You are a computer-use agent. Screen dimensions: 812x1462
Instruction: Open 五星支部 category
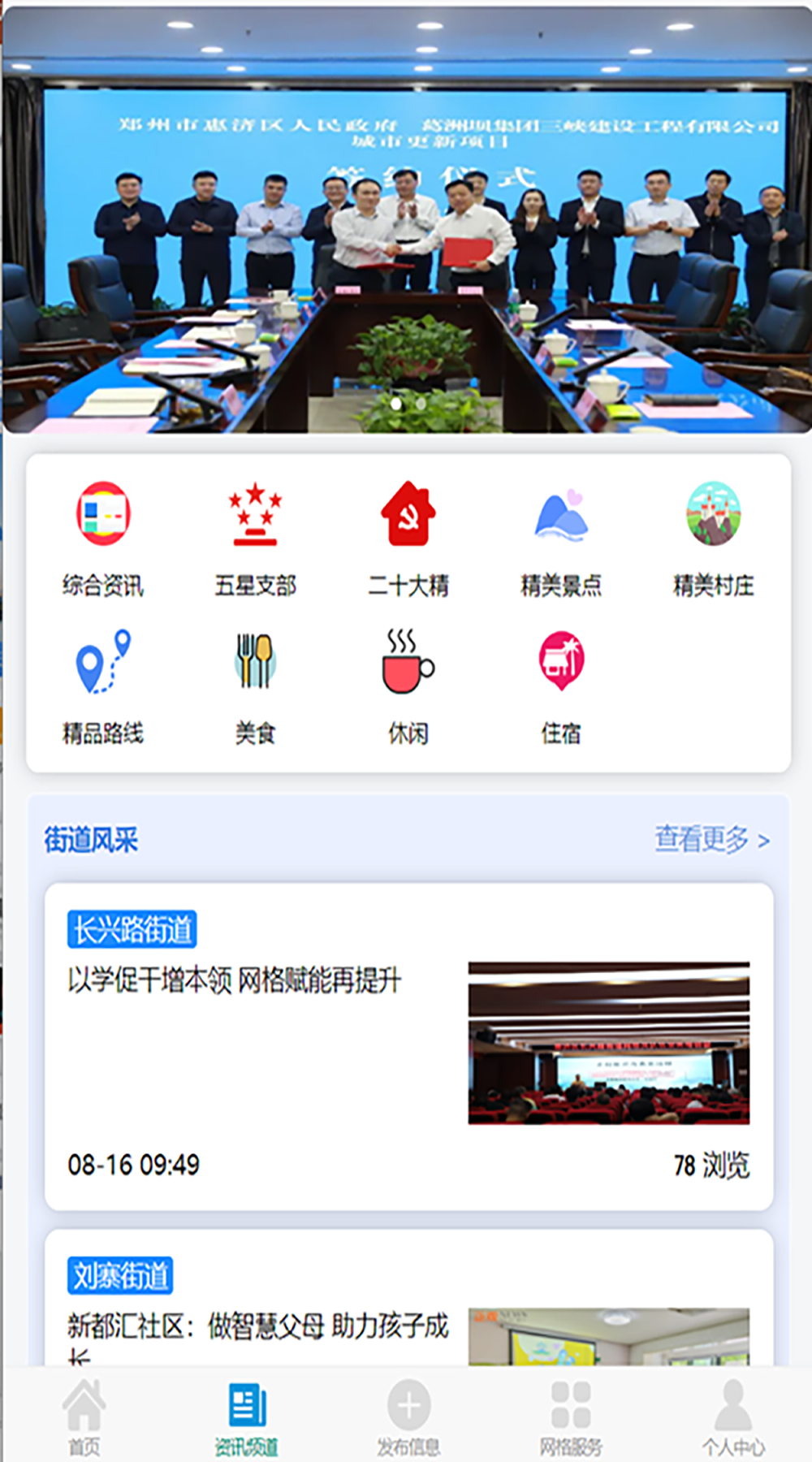pos(255,538)
